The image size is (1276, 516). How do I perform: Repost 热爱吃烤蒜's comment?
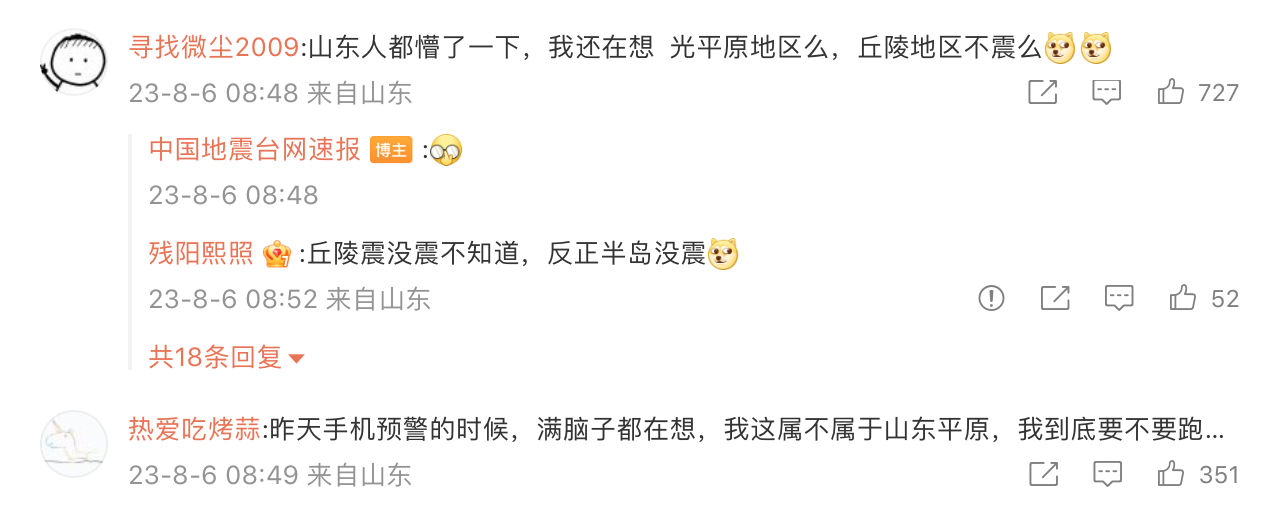point(1042,474)
